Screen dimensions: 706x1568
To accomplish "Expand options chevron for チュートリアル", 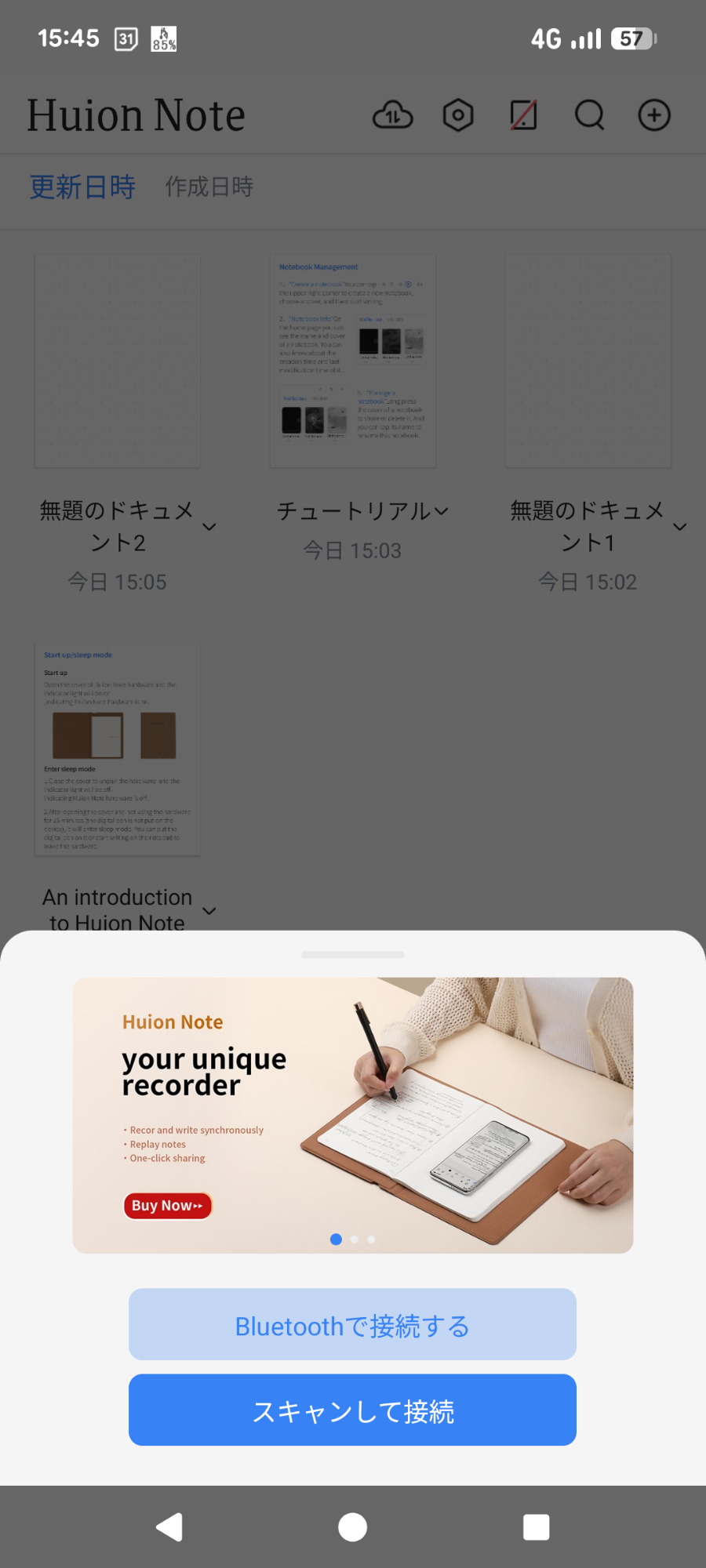I will pos(442,511).
